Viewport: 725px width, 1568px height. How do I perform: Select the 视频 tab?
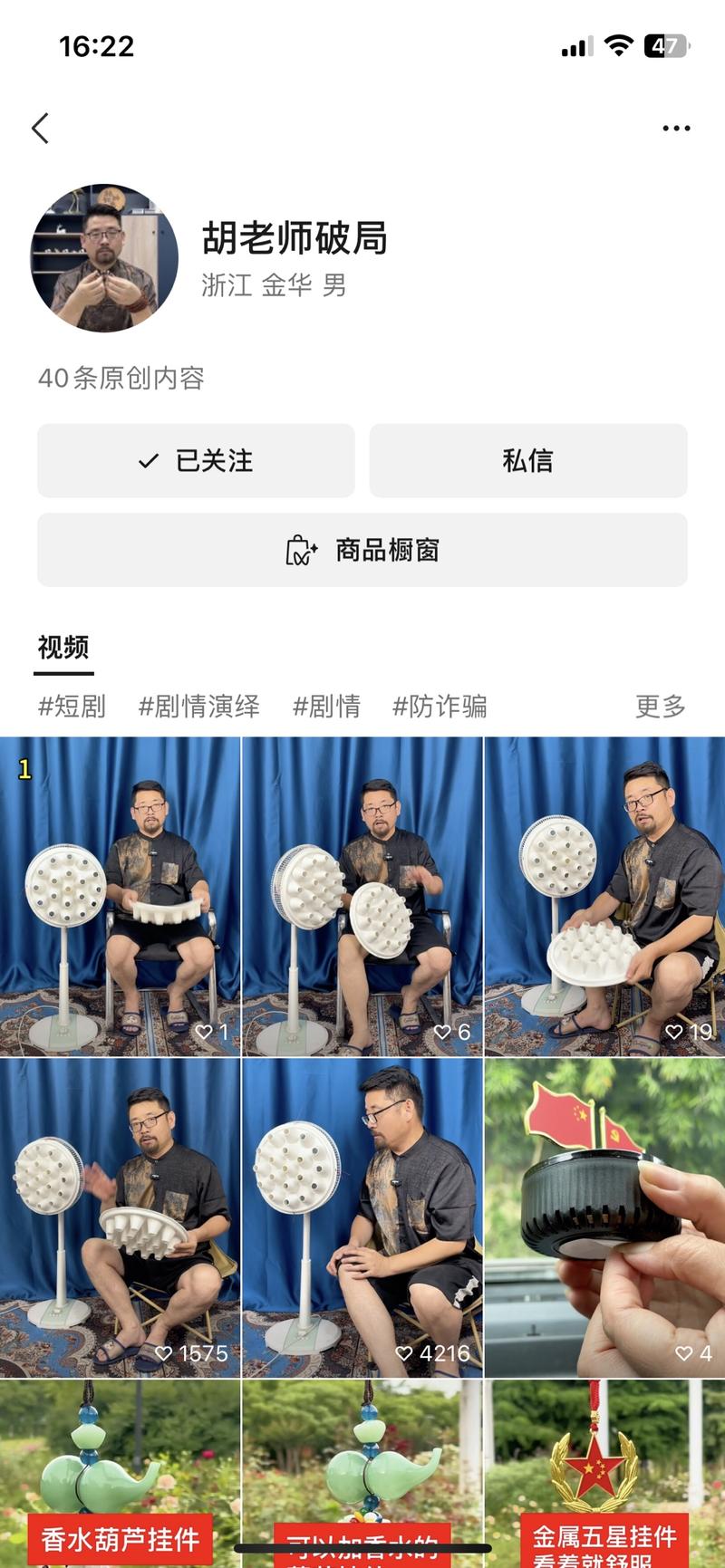pyautogui.click(x=63, y=648)
